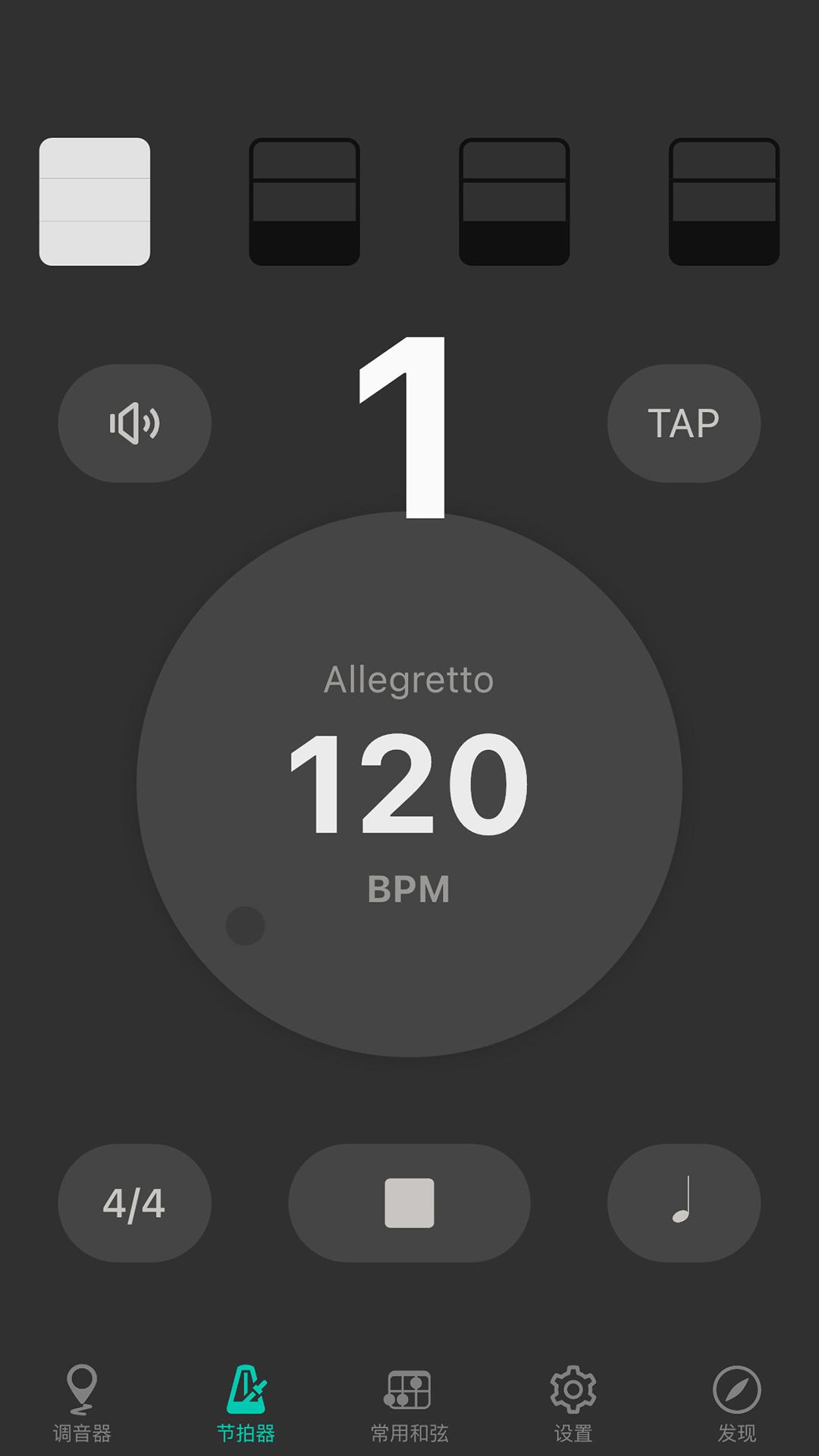819x1456 pixels.
Task: Open the tempo preset Allegretto label
Action: [x=409, y=680]
